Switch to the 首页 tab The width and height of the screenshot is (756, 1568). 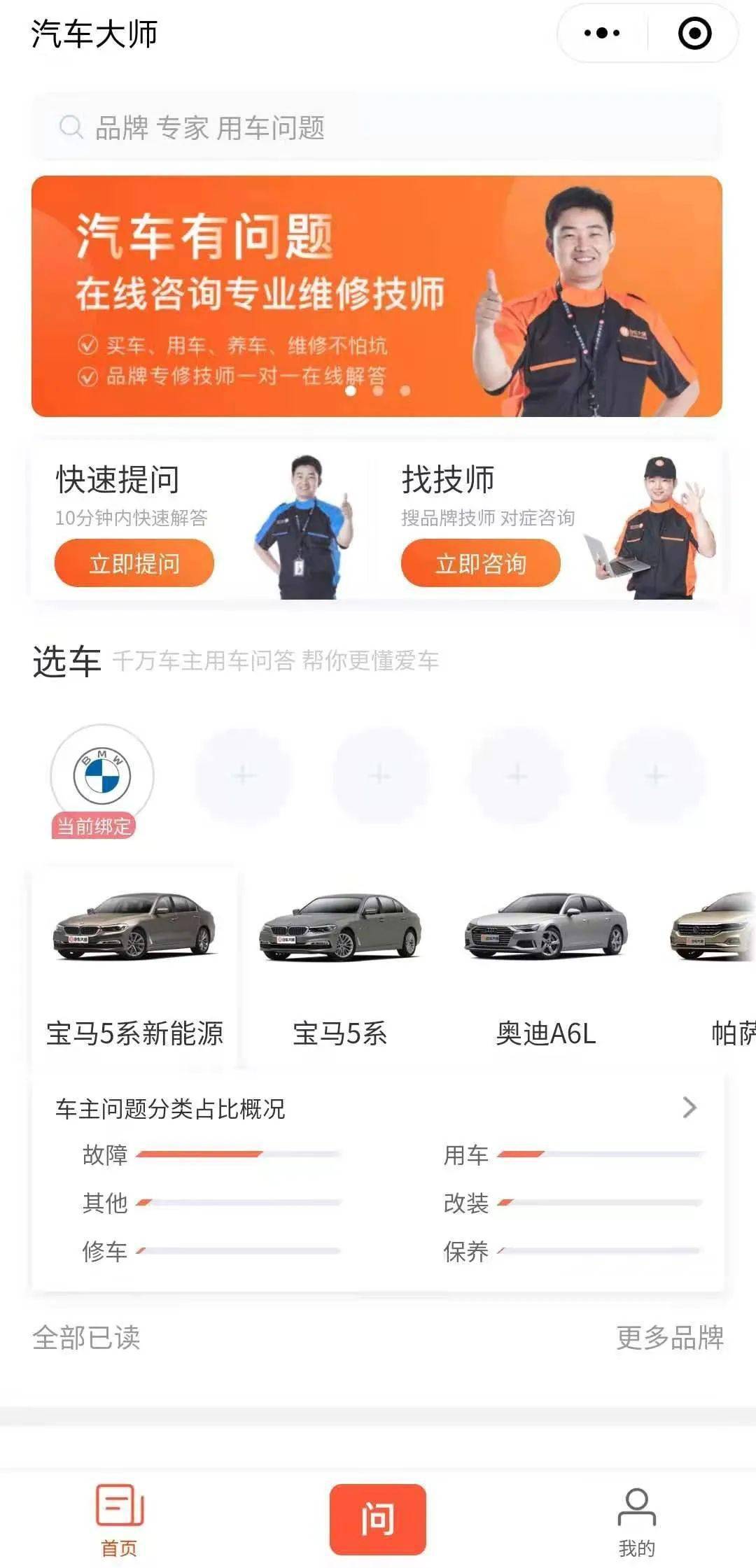(x=119, y=1519)
